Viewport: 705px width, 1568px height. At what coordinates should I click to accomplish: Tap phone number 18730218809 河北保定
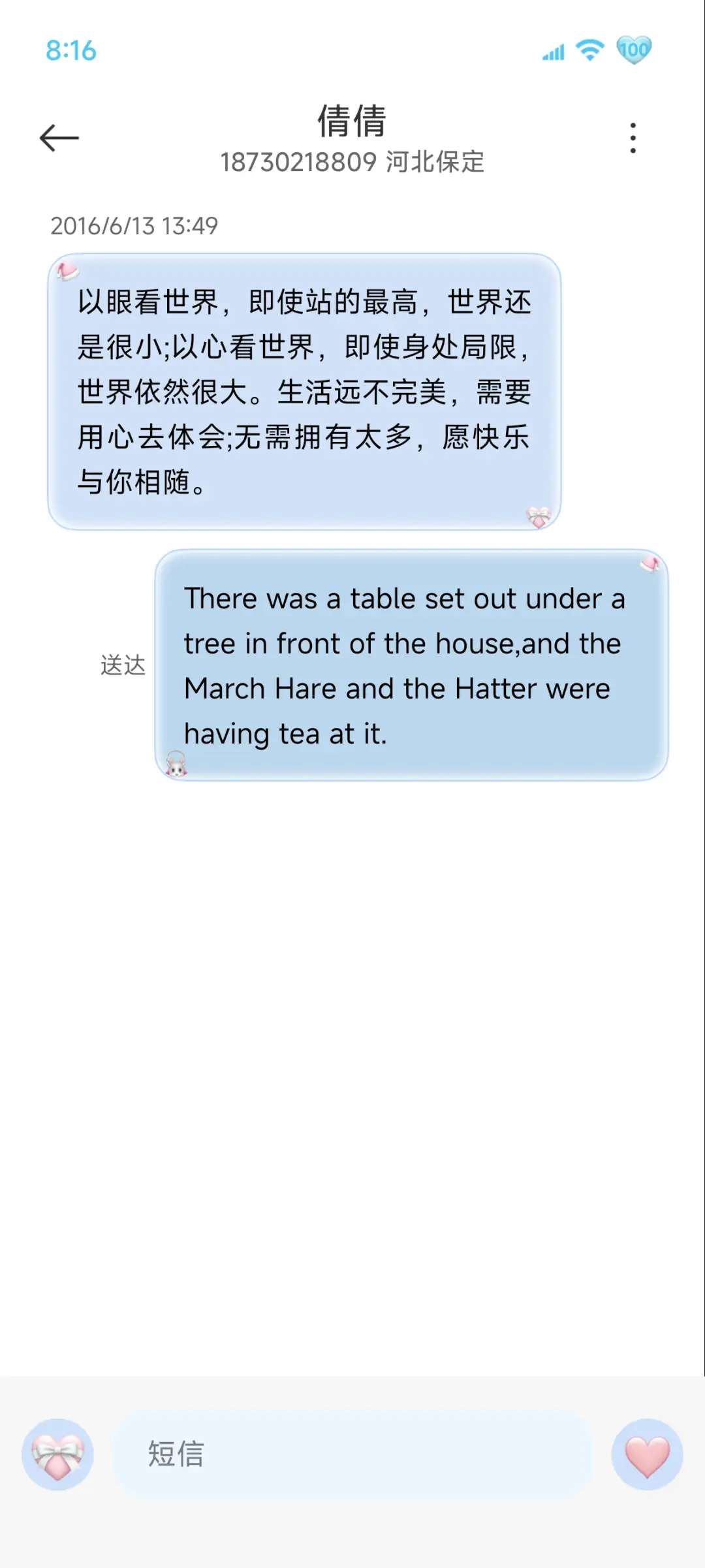[x=352, y=163]
